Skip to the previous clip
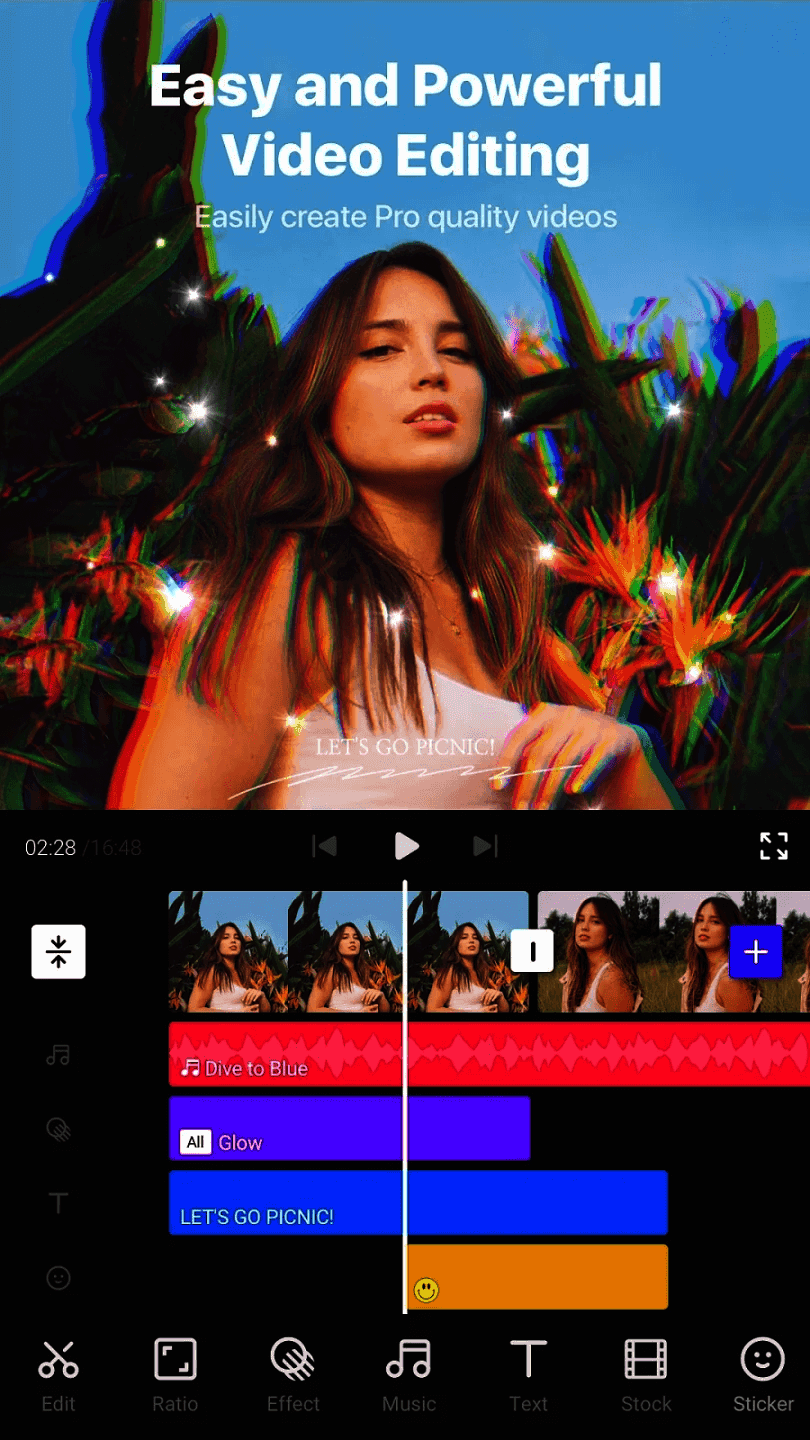The height and width of the screenshot is (1440, 810). tap(324, 847)
